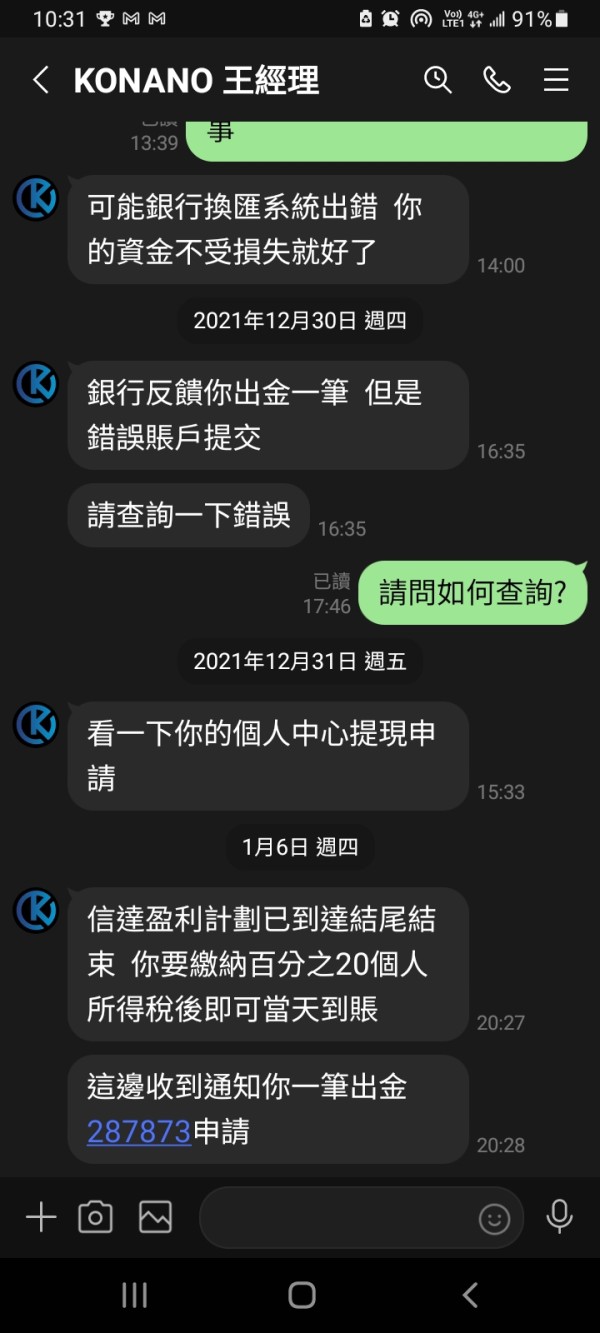Open the 287873 link

pos(139,1131)
